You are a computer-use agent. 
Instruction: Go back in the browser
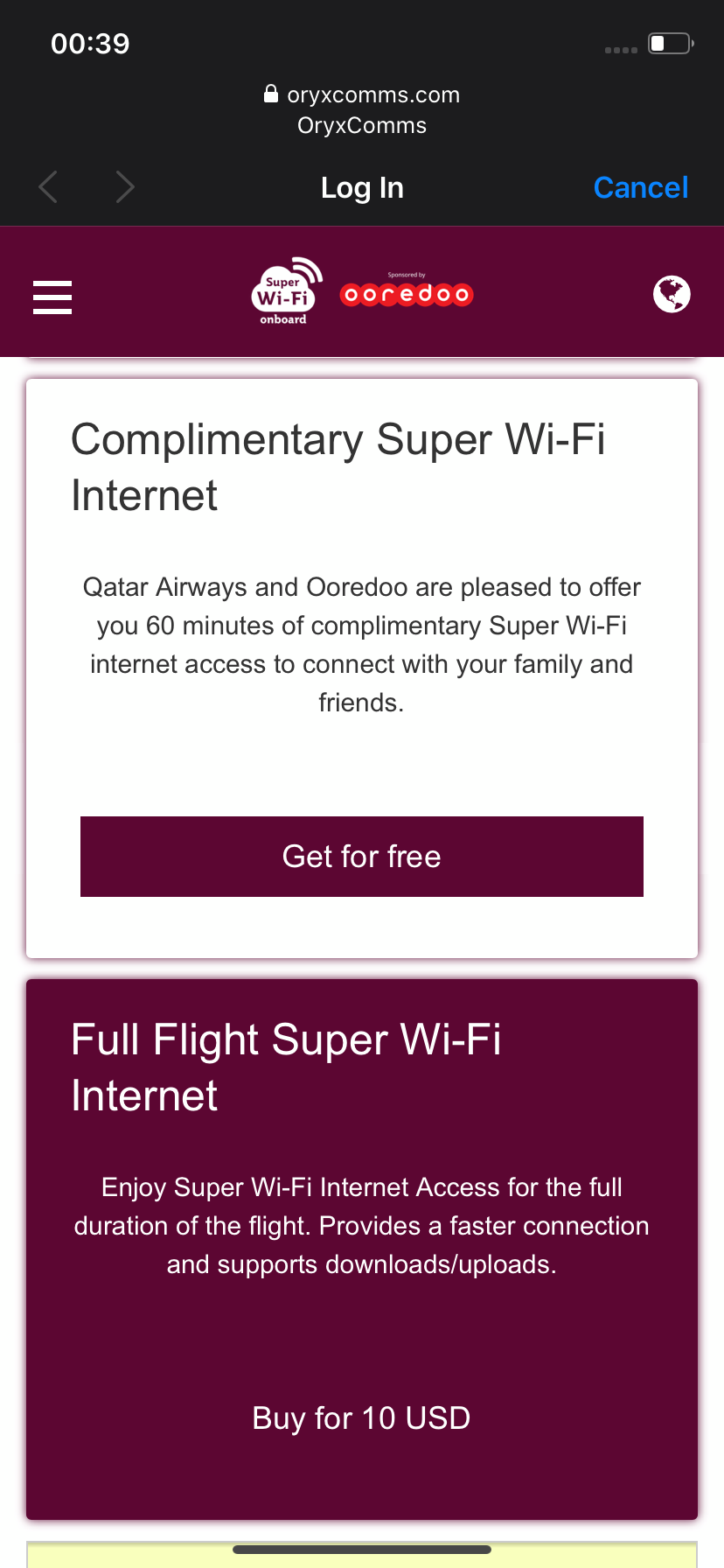click(49, 187)
